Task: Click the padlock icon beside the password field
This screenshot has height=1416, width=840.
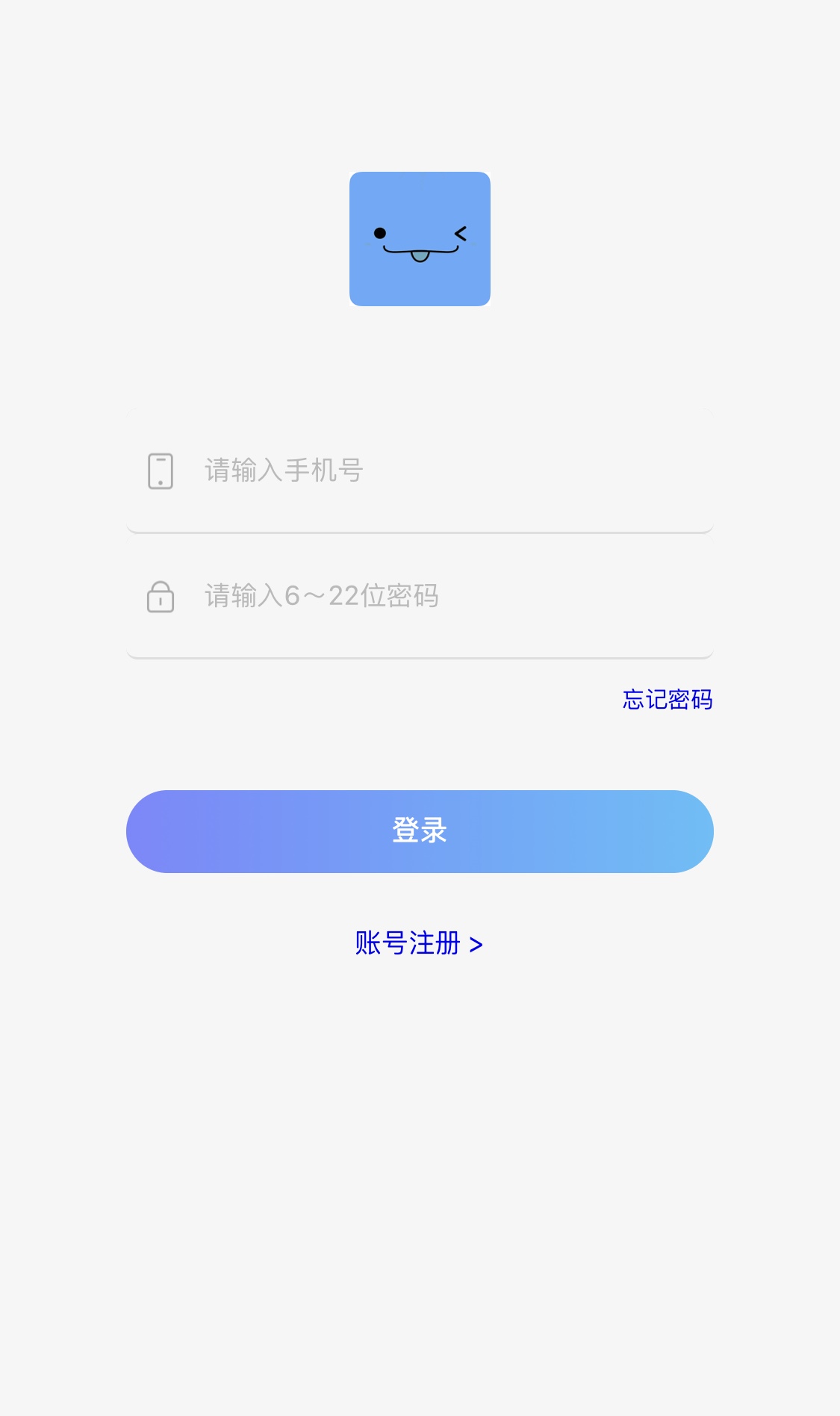Action: click(x=159, y=597)
